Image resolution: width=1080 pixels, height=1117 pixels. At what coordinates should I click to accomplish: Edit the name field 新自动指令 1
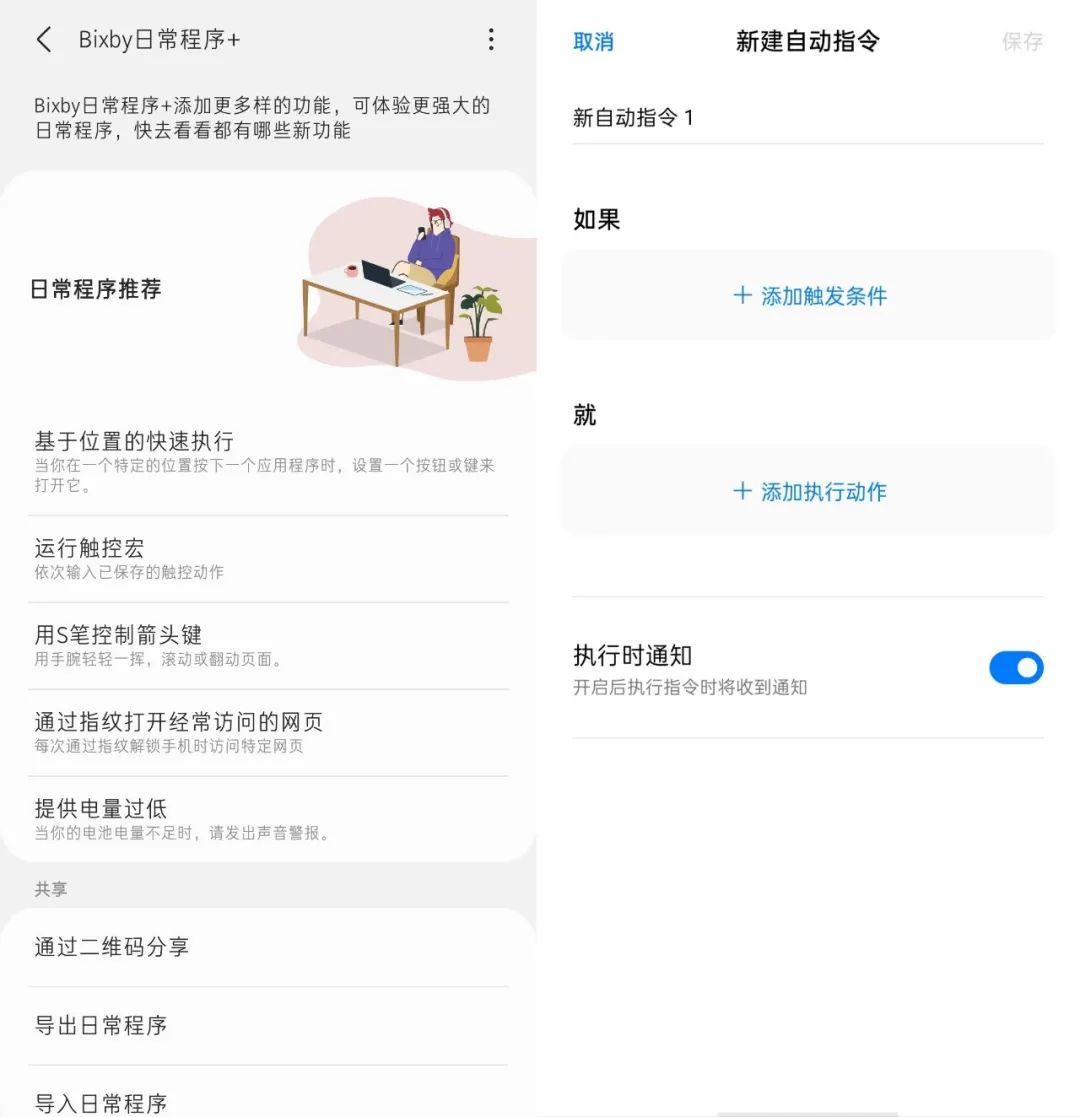pyautogui.click(x=806, y=118)
